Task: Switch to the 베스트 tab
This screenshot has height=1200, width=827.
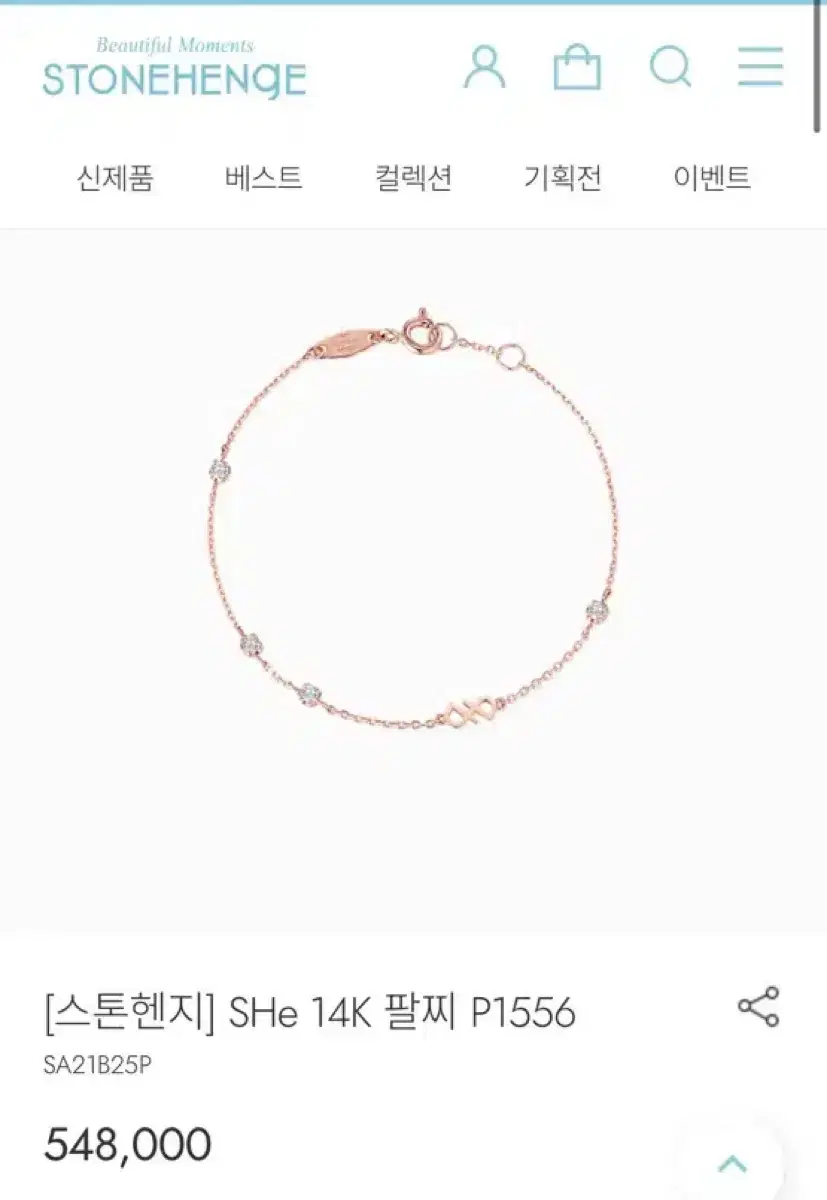Action: point(263,178)
